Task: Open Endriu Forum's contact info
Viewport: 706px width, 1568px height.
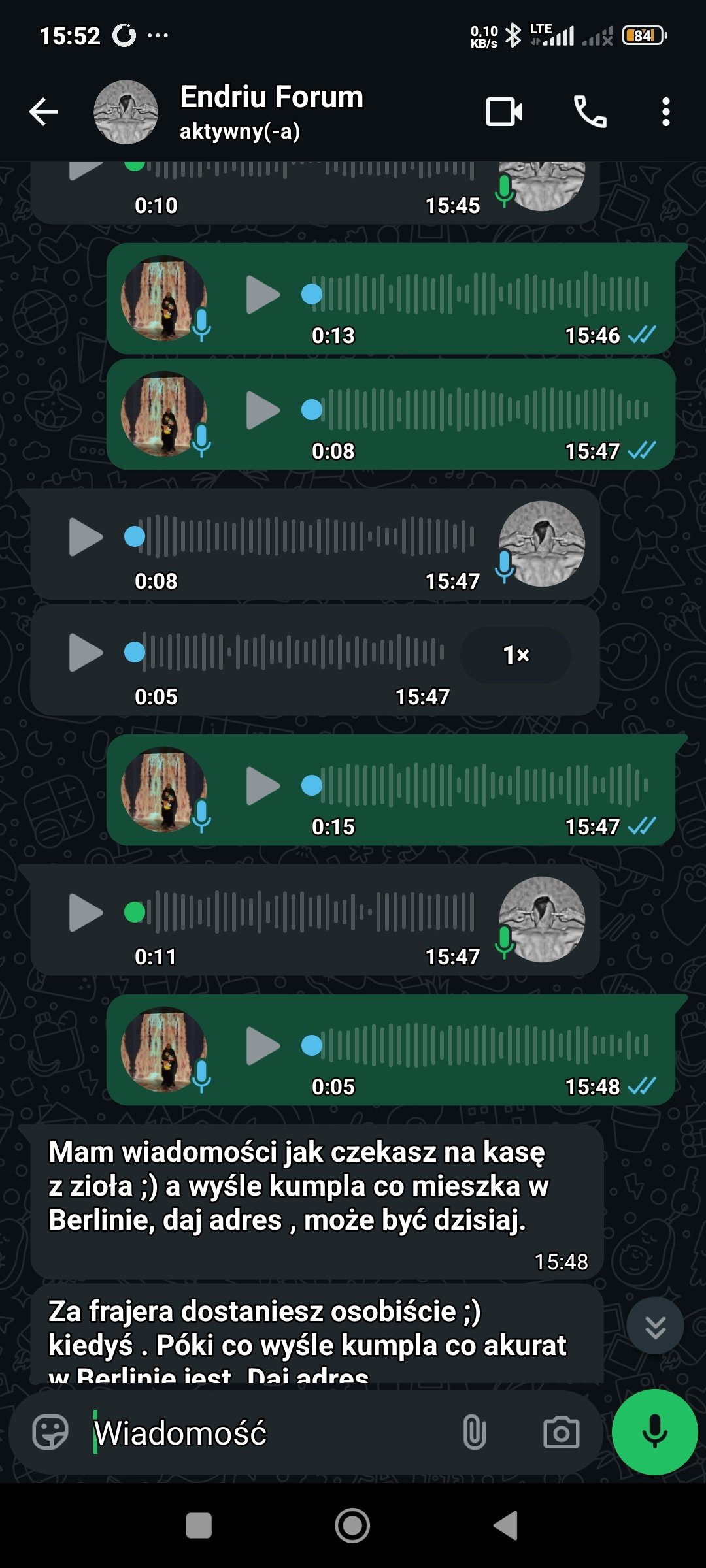Action: [271, 112]
